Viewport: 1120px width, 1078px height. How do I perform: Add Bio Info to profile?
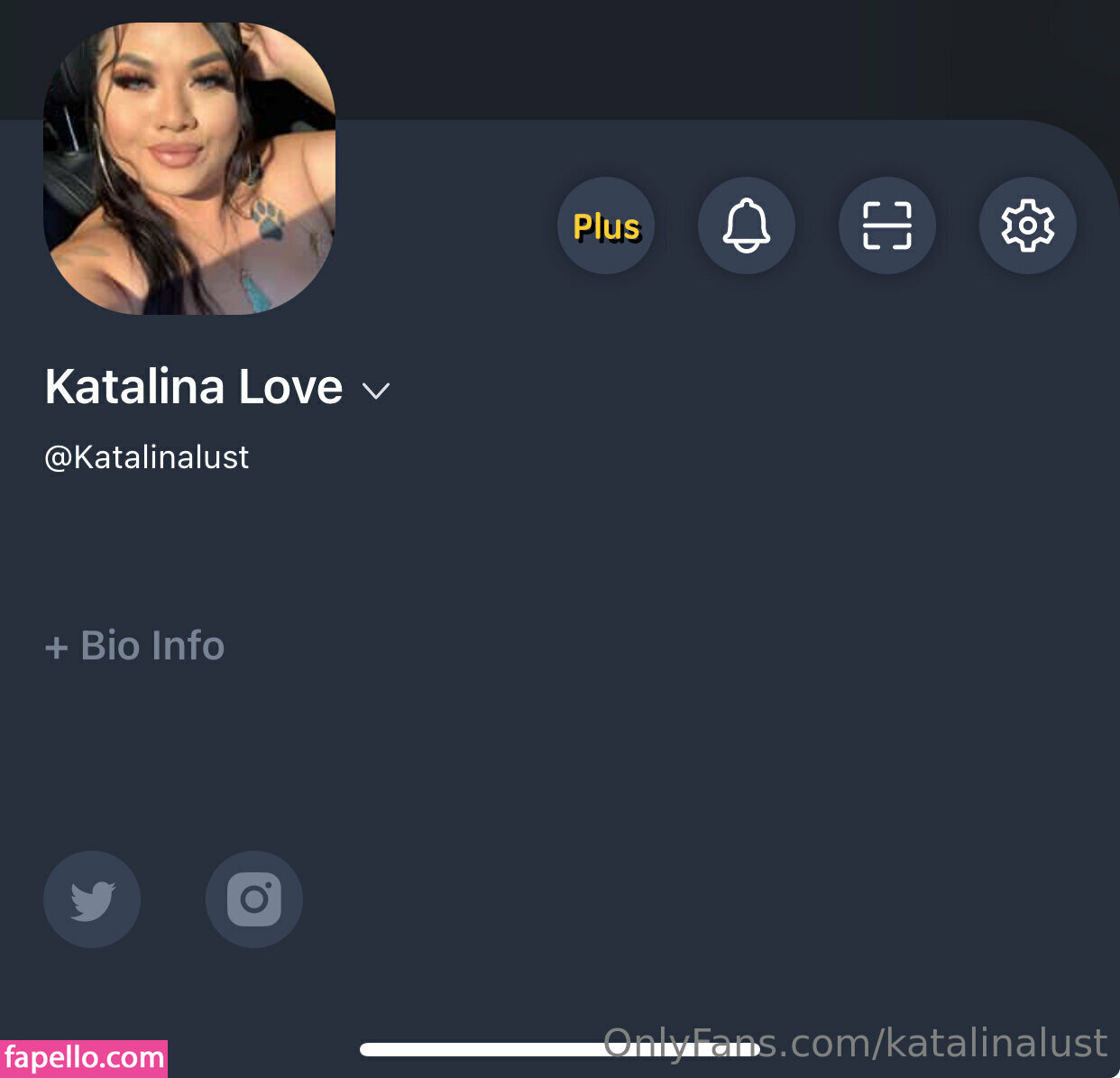135,646
